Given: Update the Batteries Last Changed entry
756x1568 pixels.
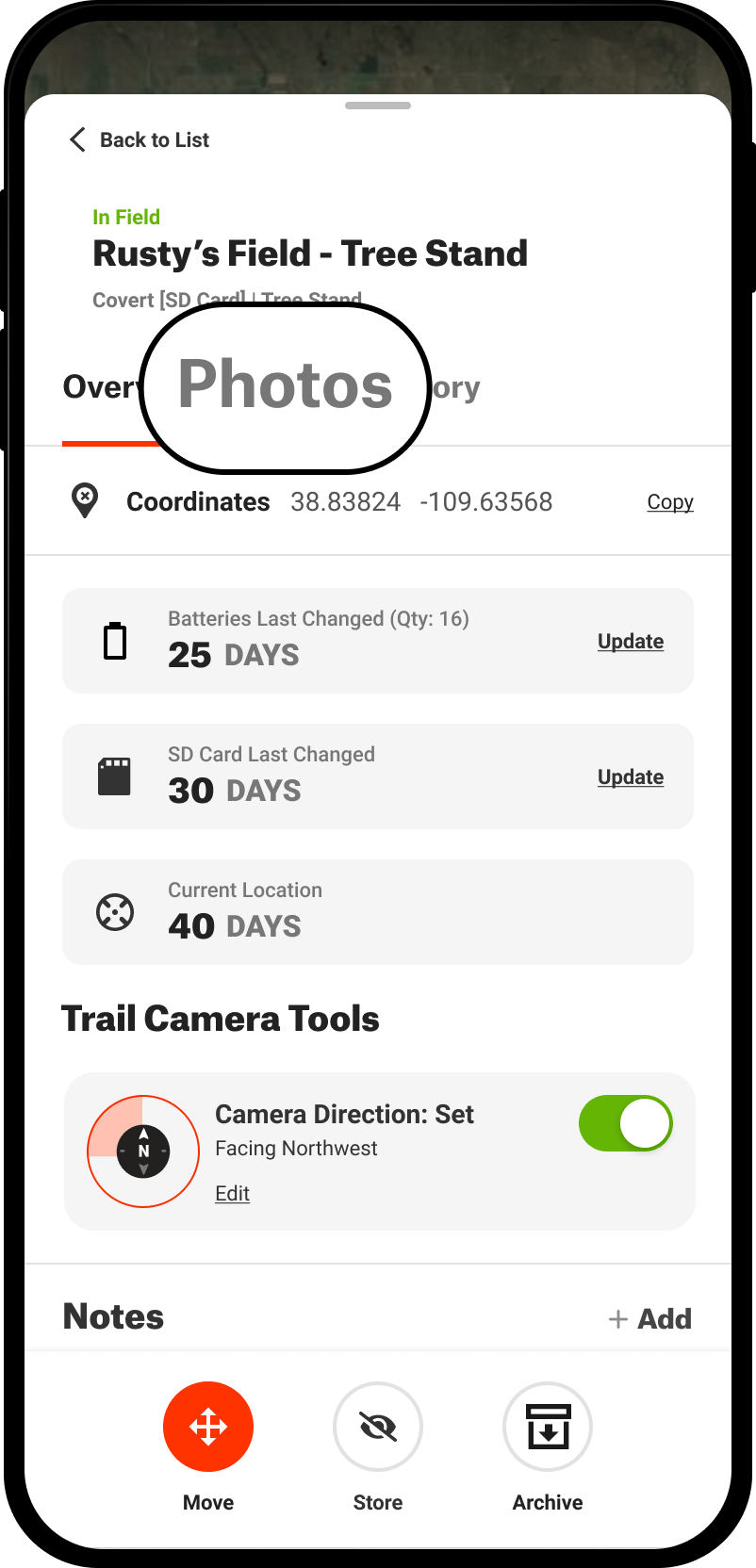Looking at the screenshot, I should point(630,641).
